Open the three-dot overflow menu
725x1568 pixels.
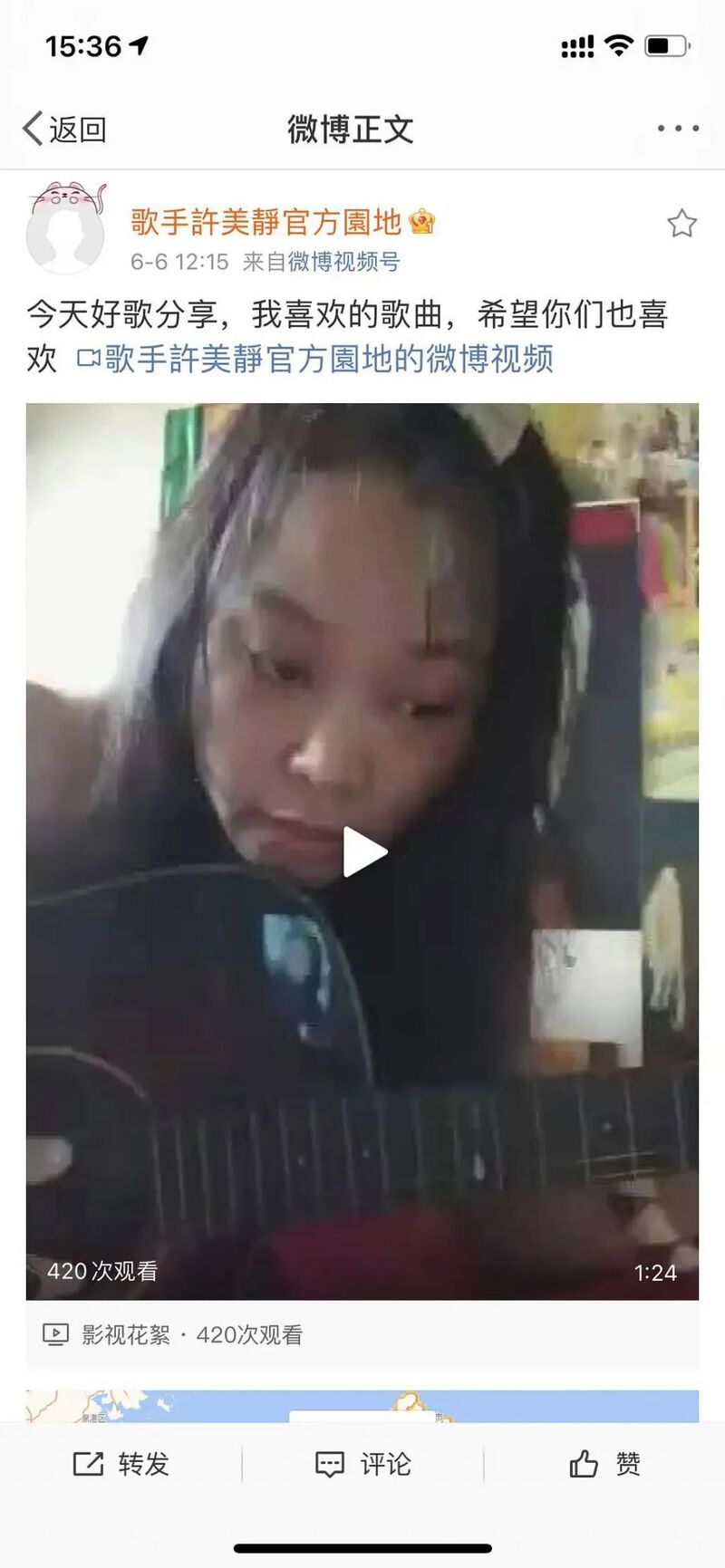[x=677, y=129]
